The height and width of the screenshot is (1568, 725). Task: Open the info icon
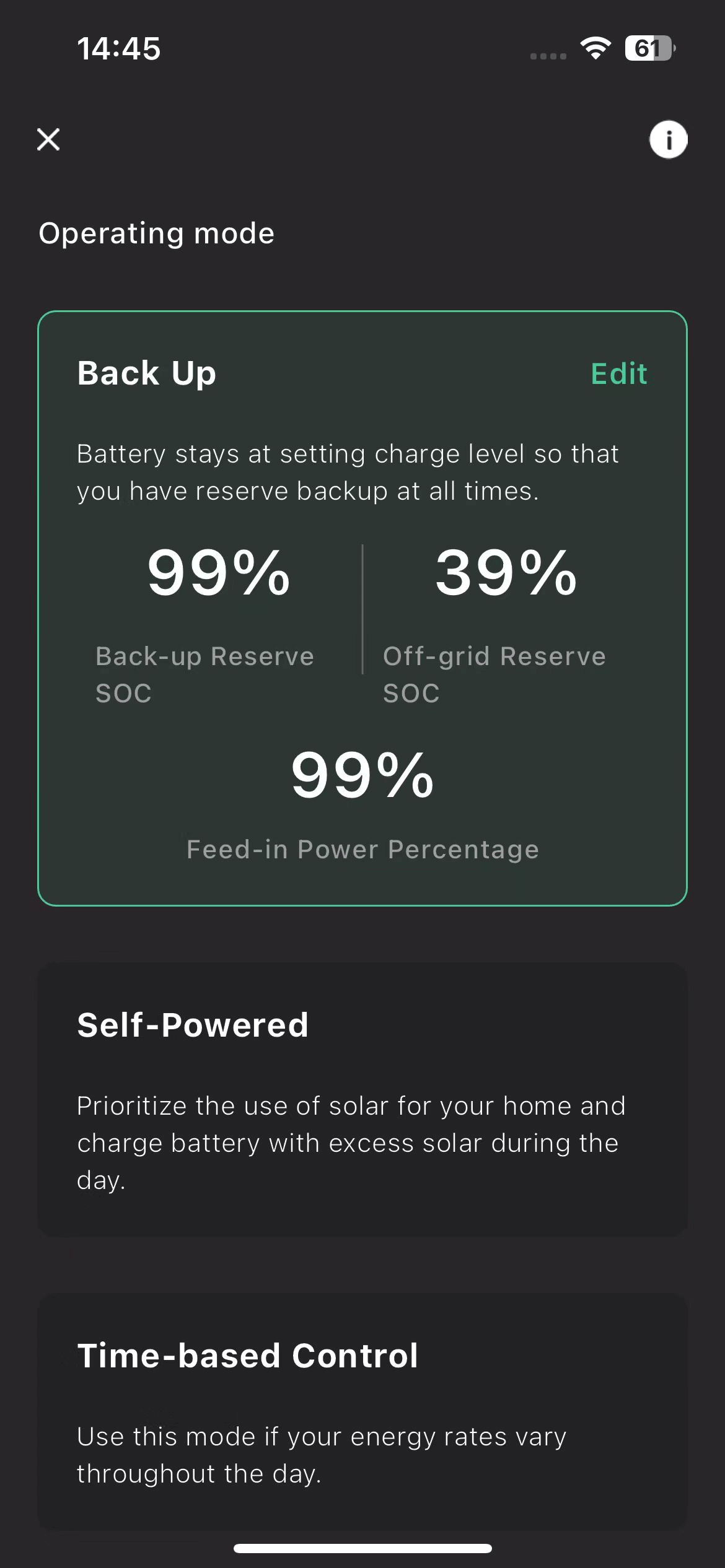pos(668,139)
